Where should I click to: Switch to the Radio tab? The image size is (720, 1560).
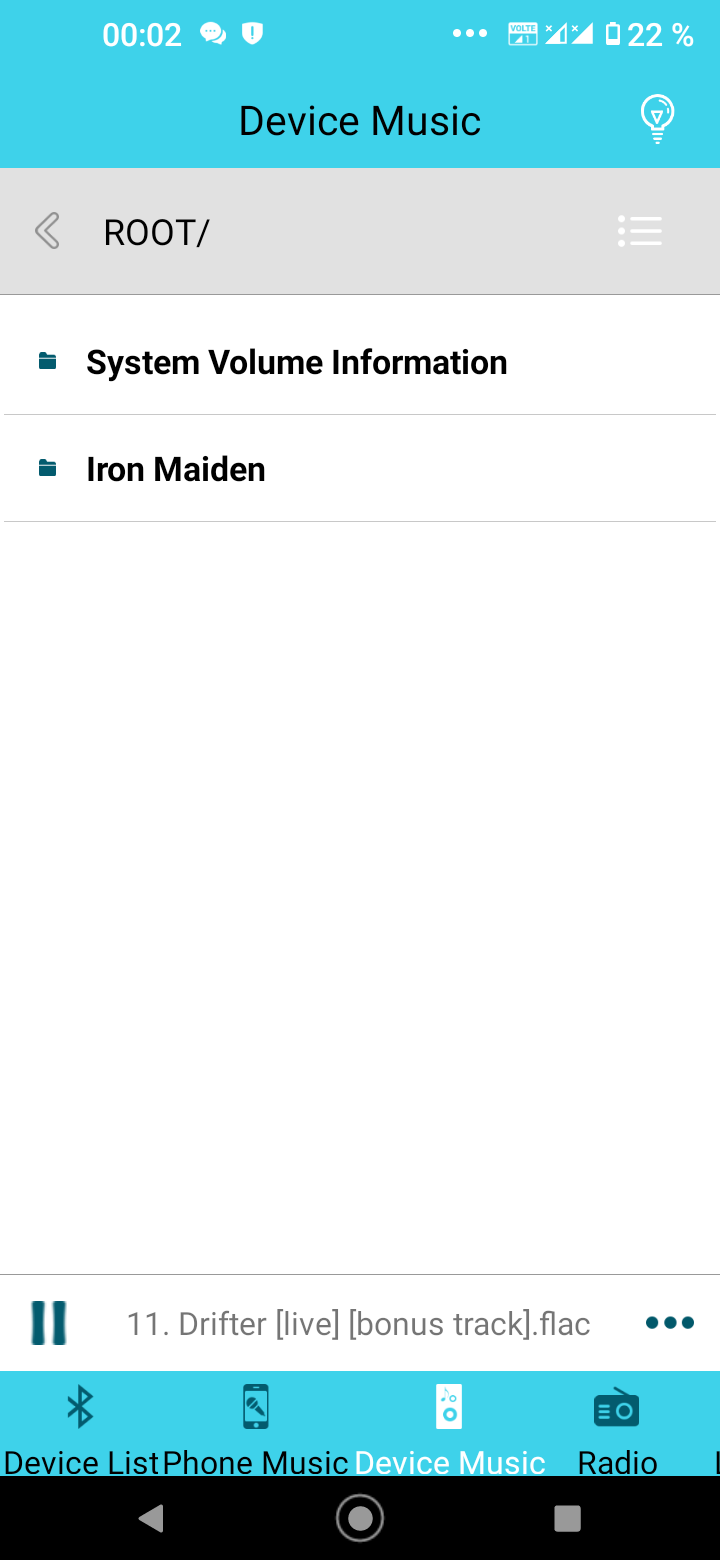[617, 1429]
